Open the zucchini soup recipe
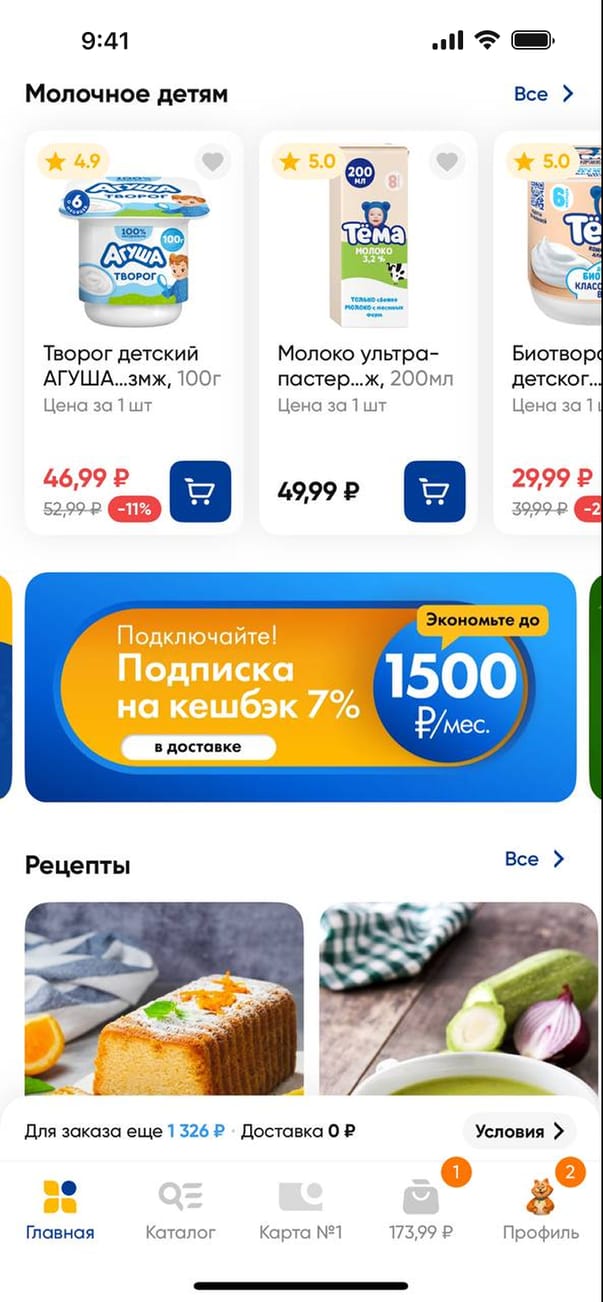This screenshot has width=603, height=1302. pos(458,1000)
